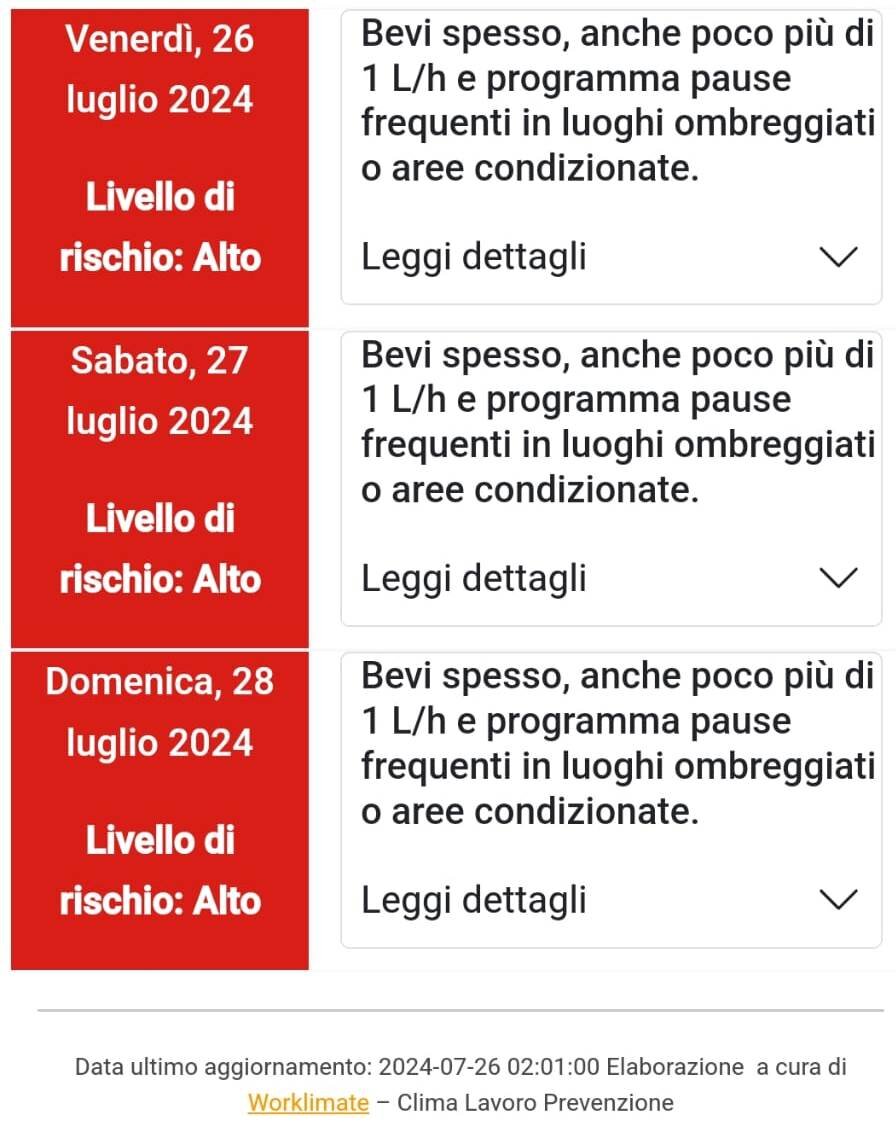Image resolution: width=896 pixels, height=1122 pixels.
Task: Select the red Venerdì 26 luglio panel
Action: click(158, 160)
